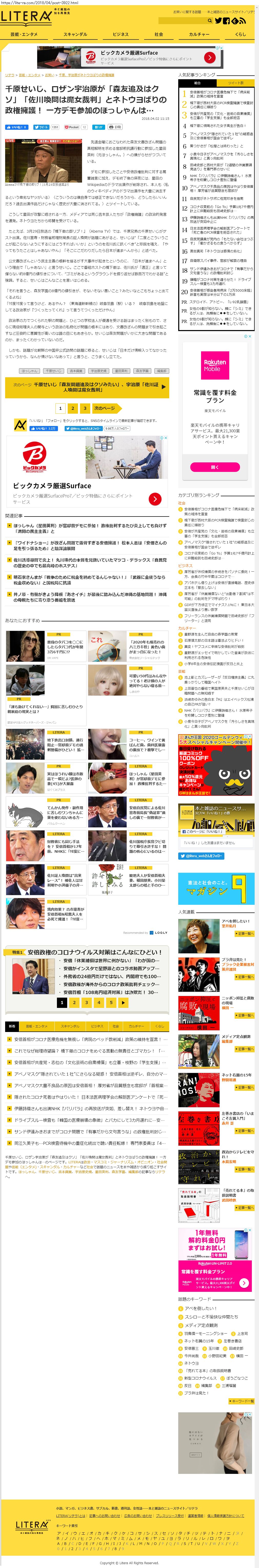The width and height of the screenshot is (259, 1568).
Task: Jump to article page 3
Action: [85, 409]
